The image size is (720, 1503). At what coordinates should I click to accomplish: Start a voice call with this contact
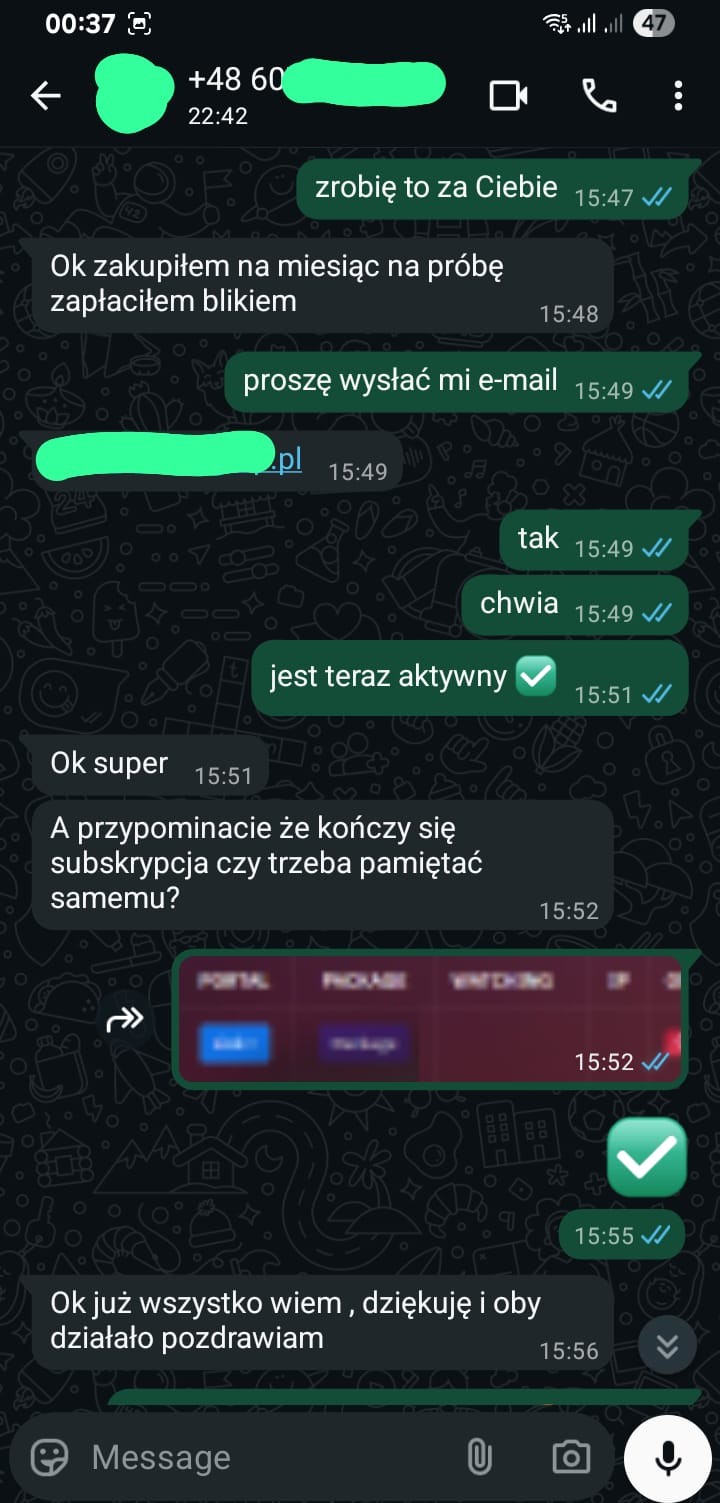(599, 96)
